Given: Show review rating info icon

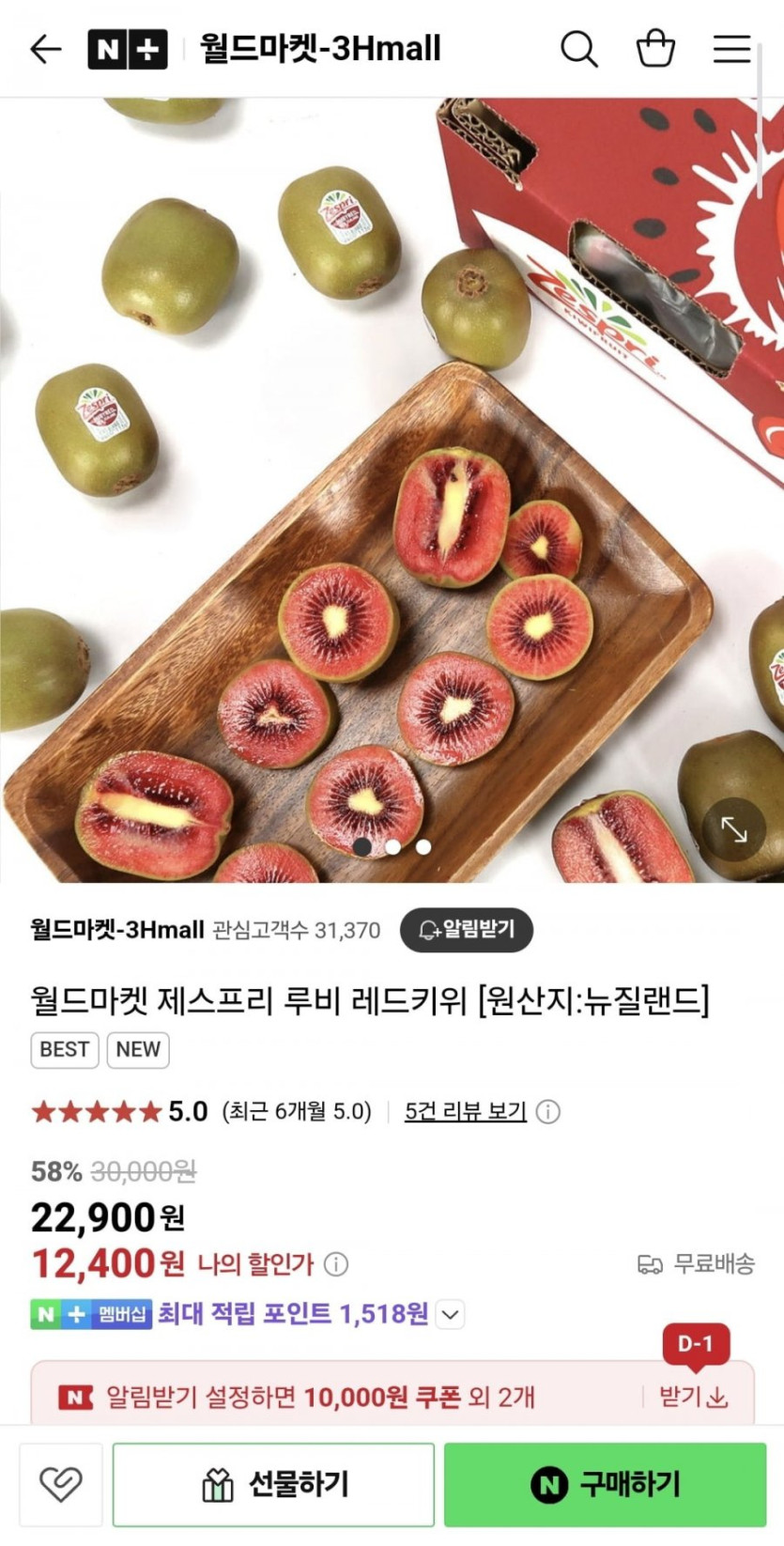Looking at the screenshot, I should [x=548, y=1112].
